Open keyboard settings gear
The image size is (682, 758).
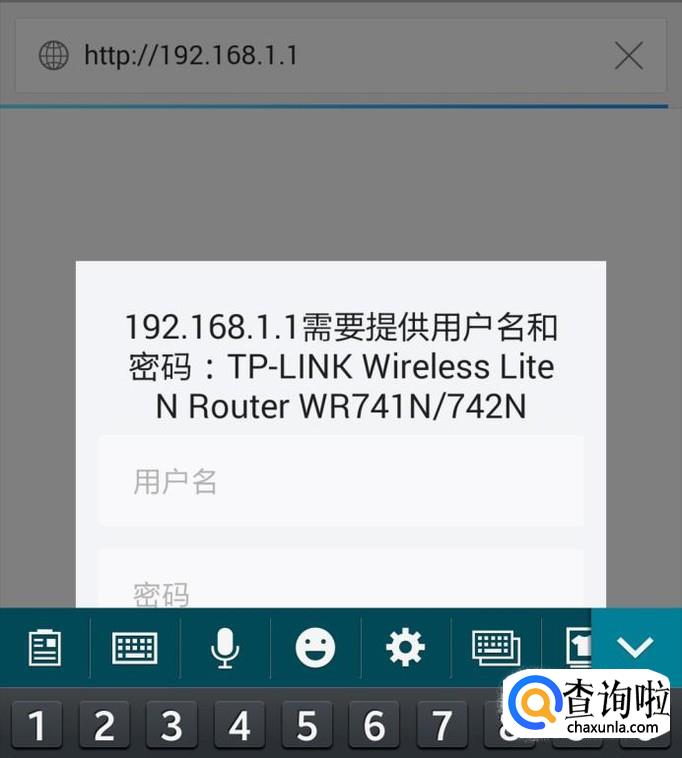pos(405,648)
